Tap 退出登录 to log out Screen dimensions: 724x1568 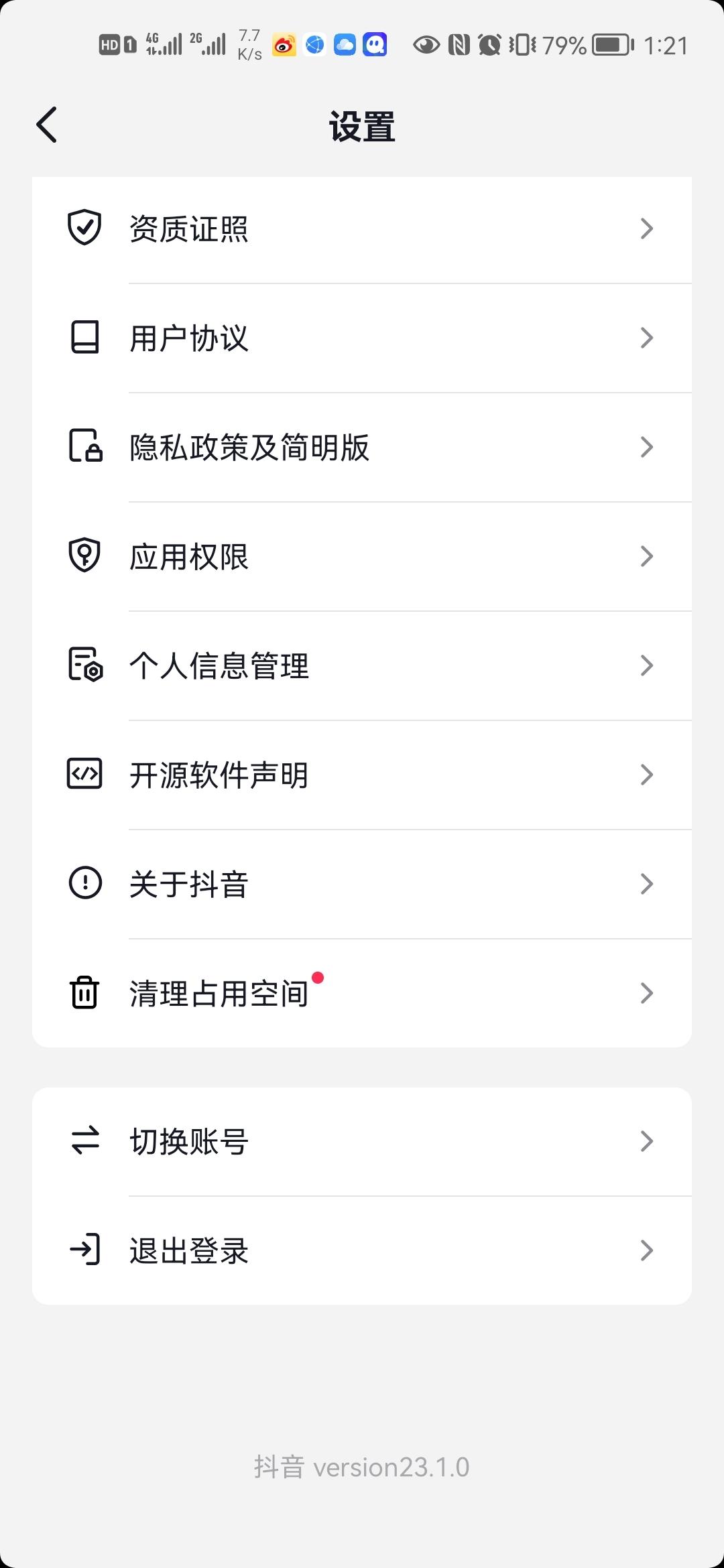362,1251
